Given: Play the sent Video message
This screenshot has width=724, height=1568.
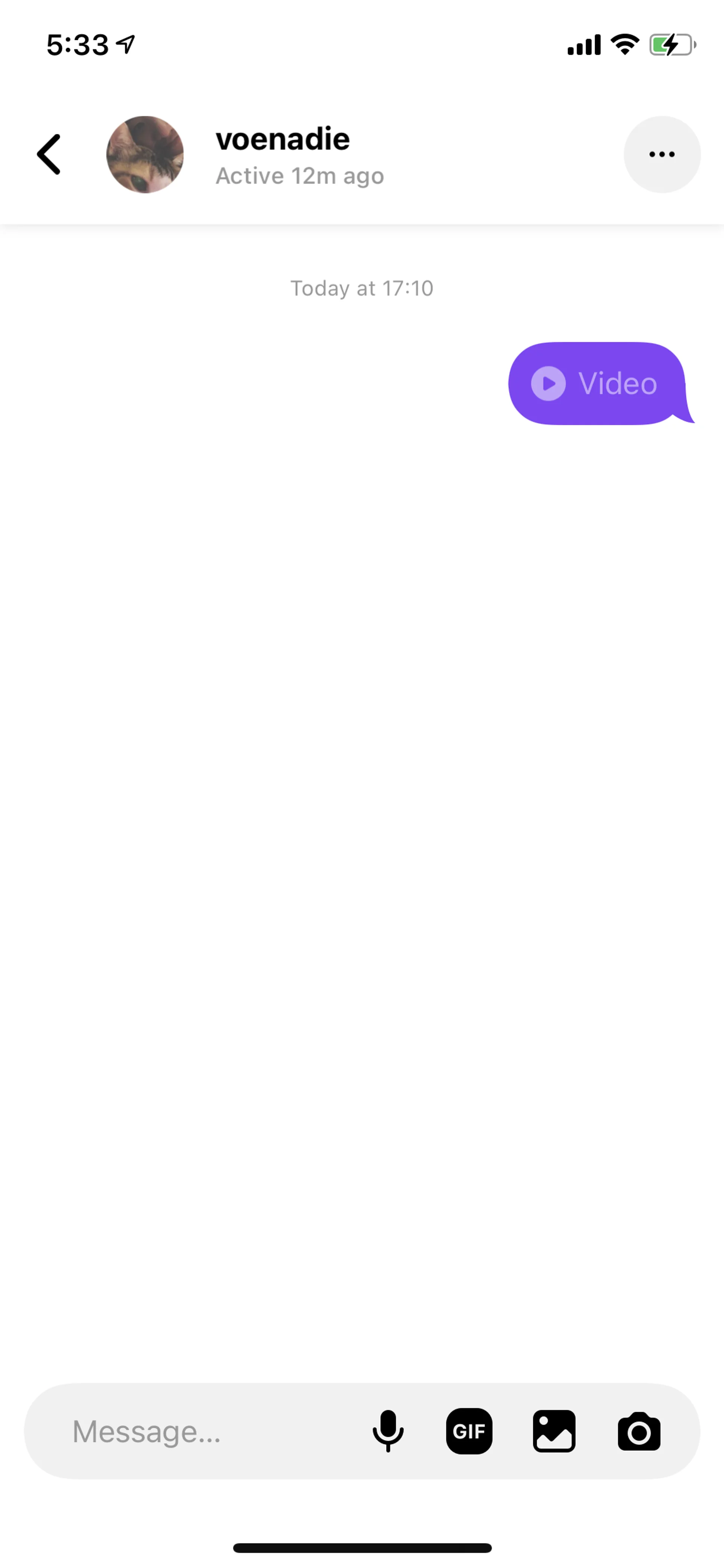Looking at the screenshot, I should (x=596, y=384).
